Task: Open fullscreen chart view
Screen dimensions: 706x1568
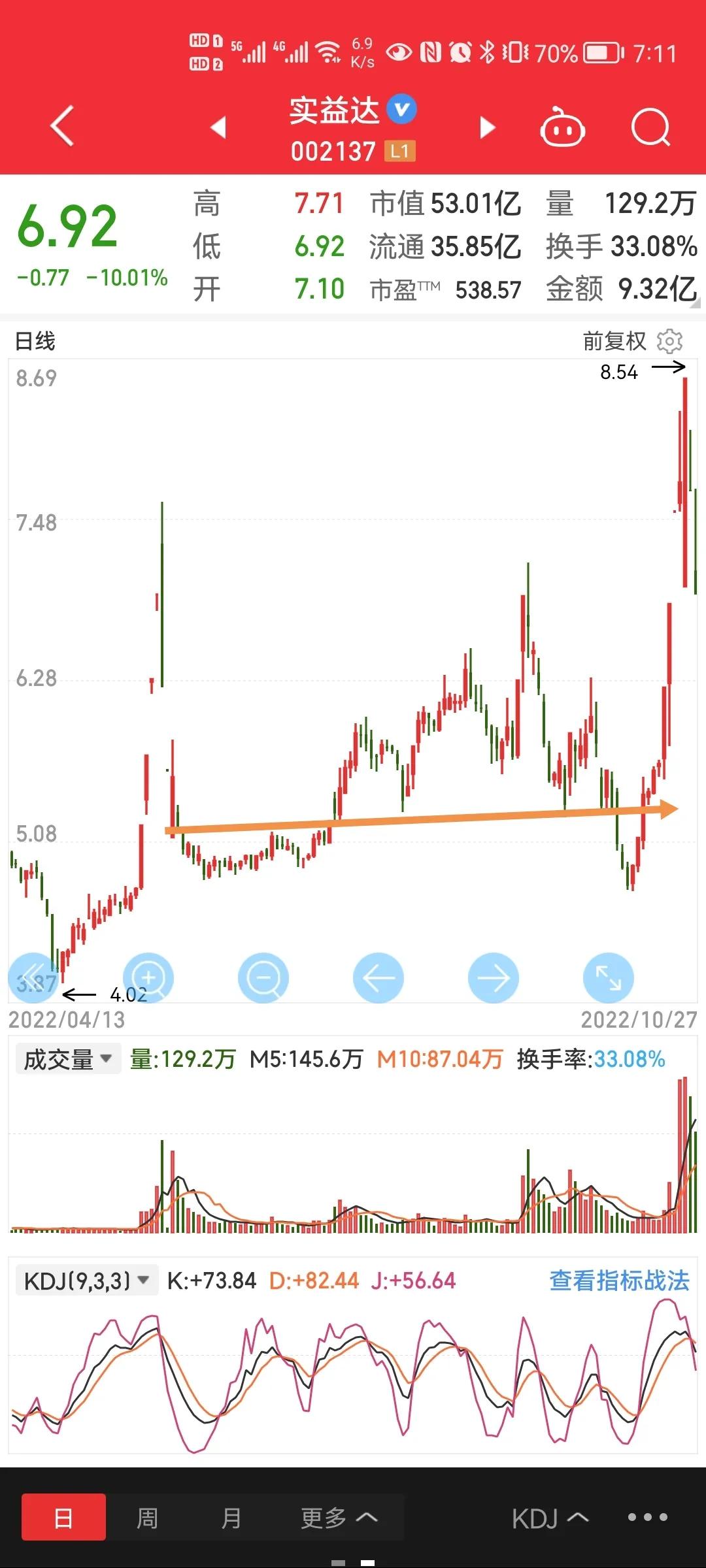Action: [609, 977]
